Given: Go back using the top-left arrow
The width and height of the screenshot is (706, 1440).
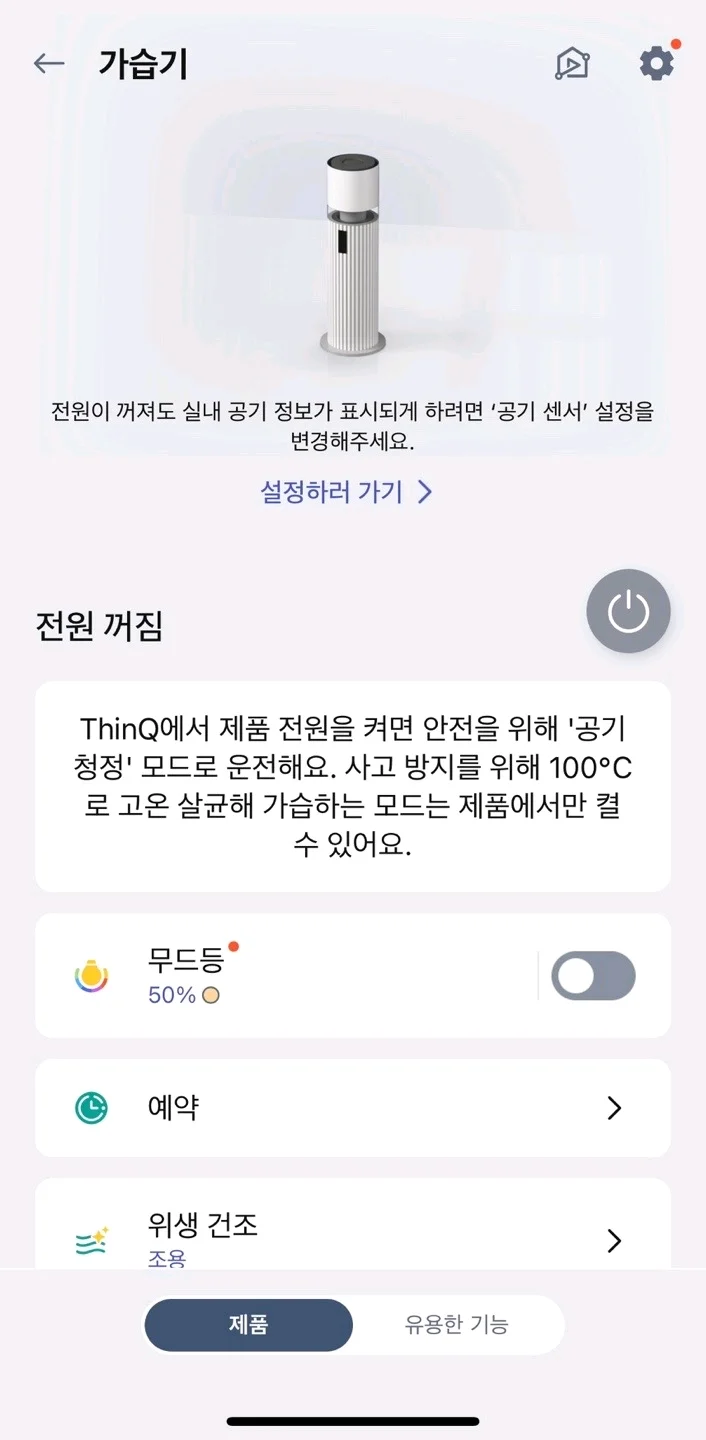Looking at the screenshot, I should (x=48, y=64).
